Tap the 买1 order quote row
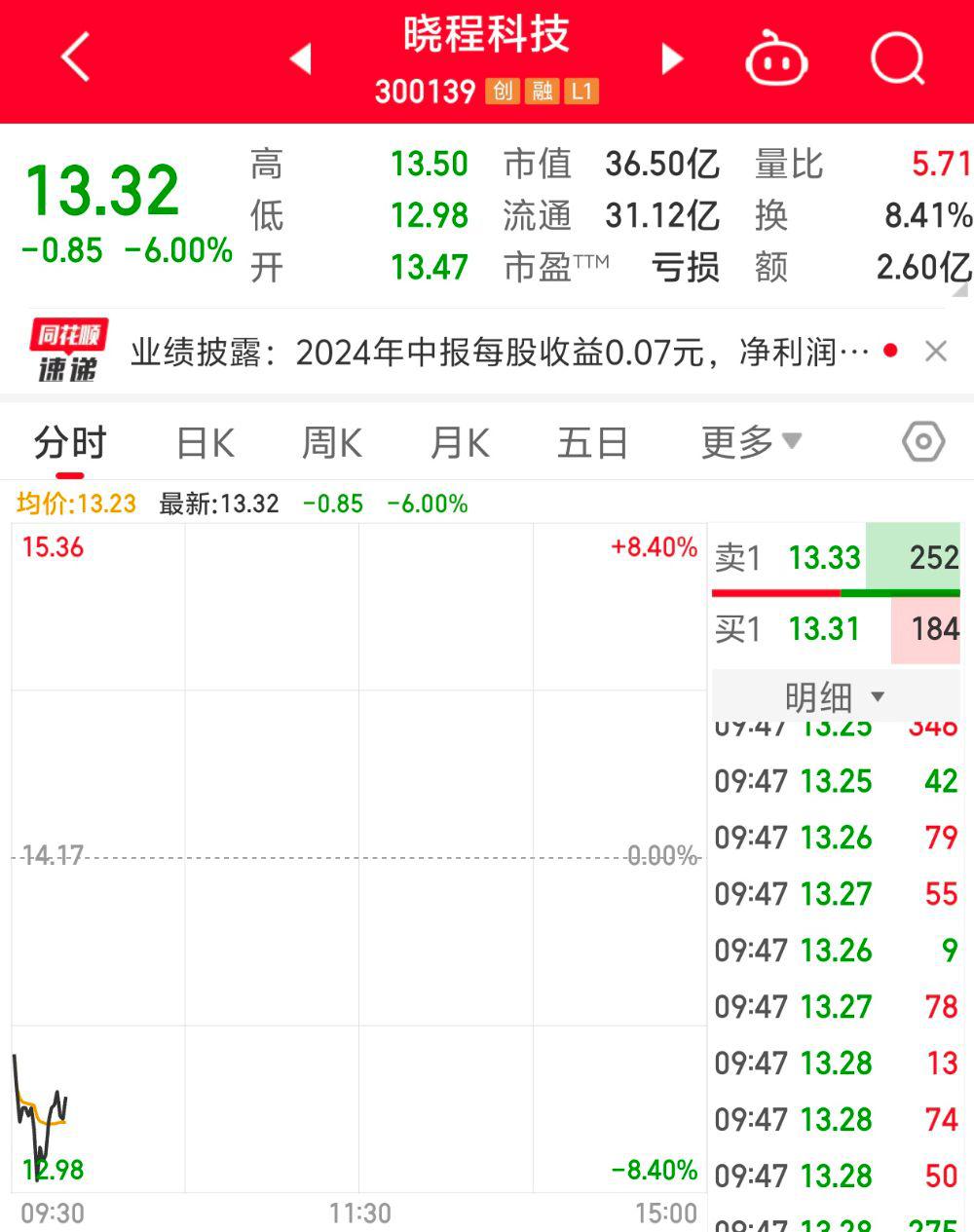 [836, 629]
